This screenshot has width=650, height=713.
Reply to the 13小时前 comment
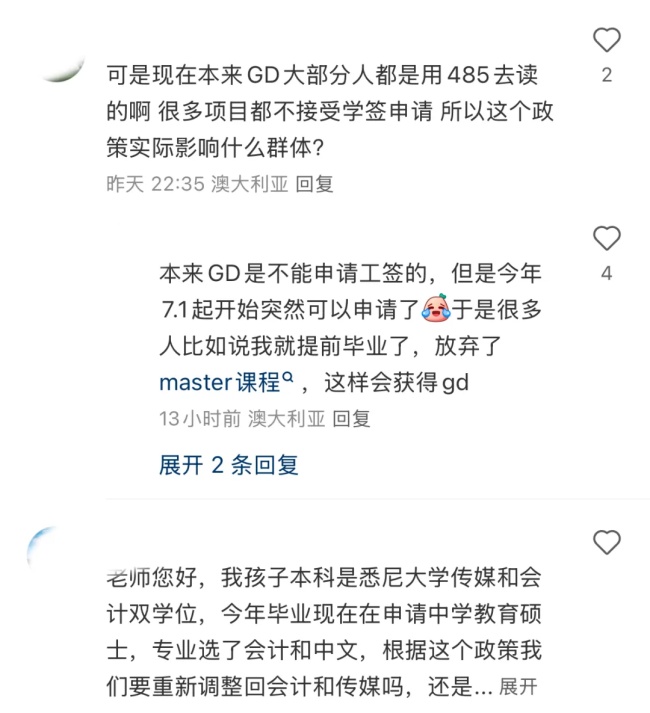tap(351, 419)
